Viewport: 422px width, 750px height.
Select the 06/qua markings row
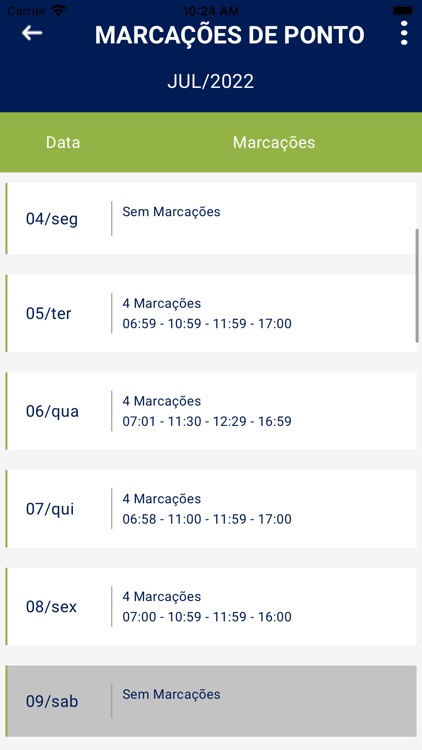[211, 411]
